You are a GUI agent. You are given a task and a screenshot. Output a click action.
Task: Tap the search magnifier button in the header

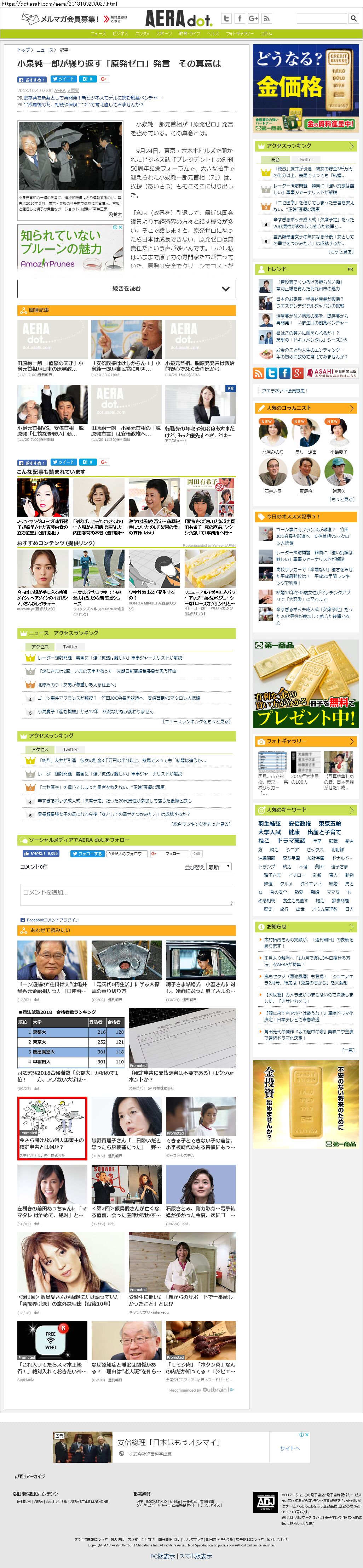(x=353, y=18)
